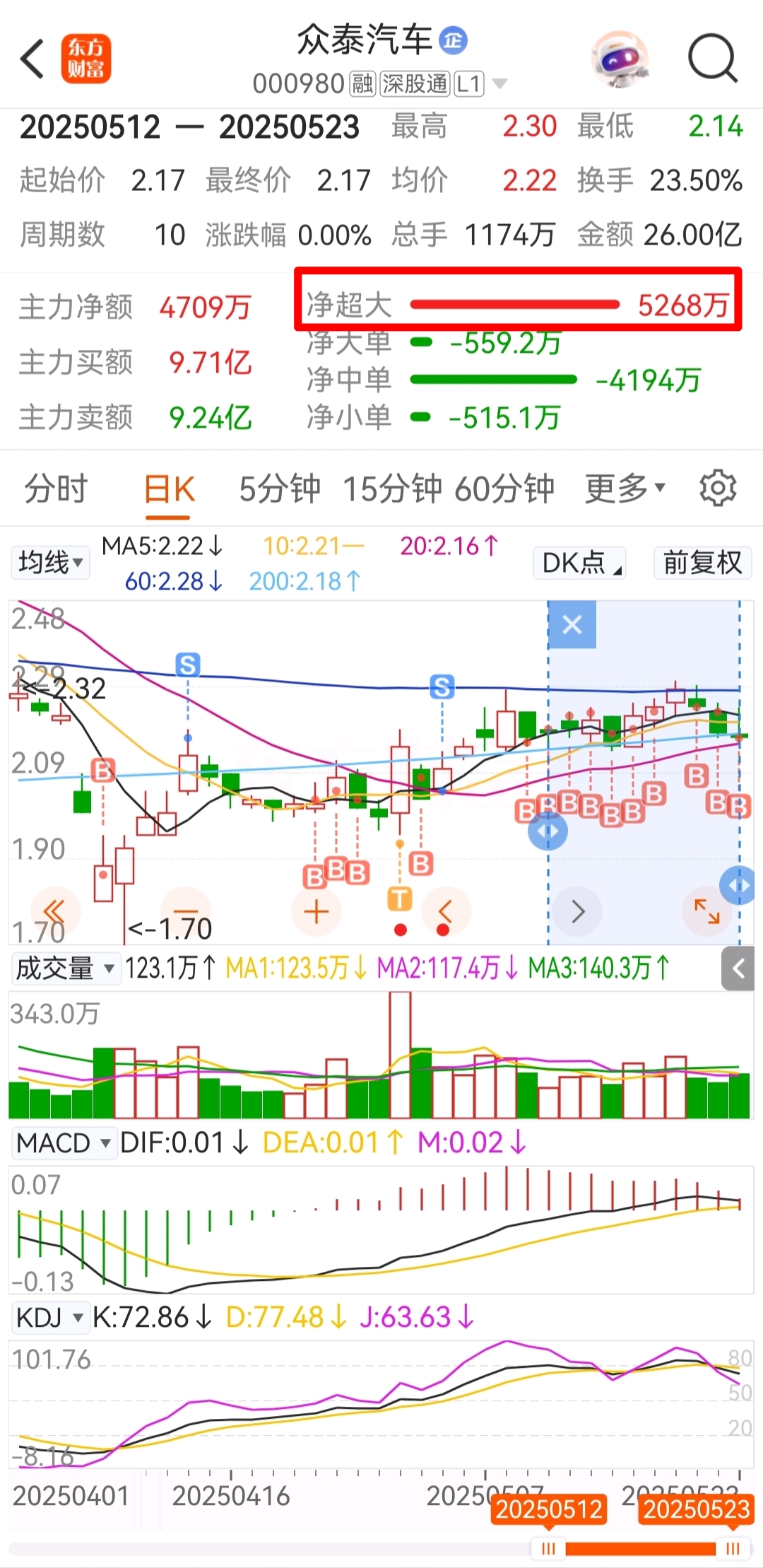Change the 前复权 adjustment option
The width and height of the screenshot is (763, 1568).
[x=702, y=563]
